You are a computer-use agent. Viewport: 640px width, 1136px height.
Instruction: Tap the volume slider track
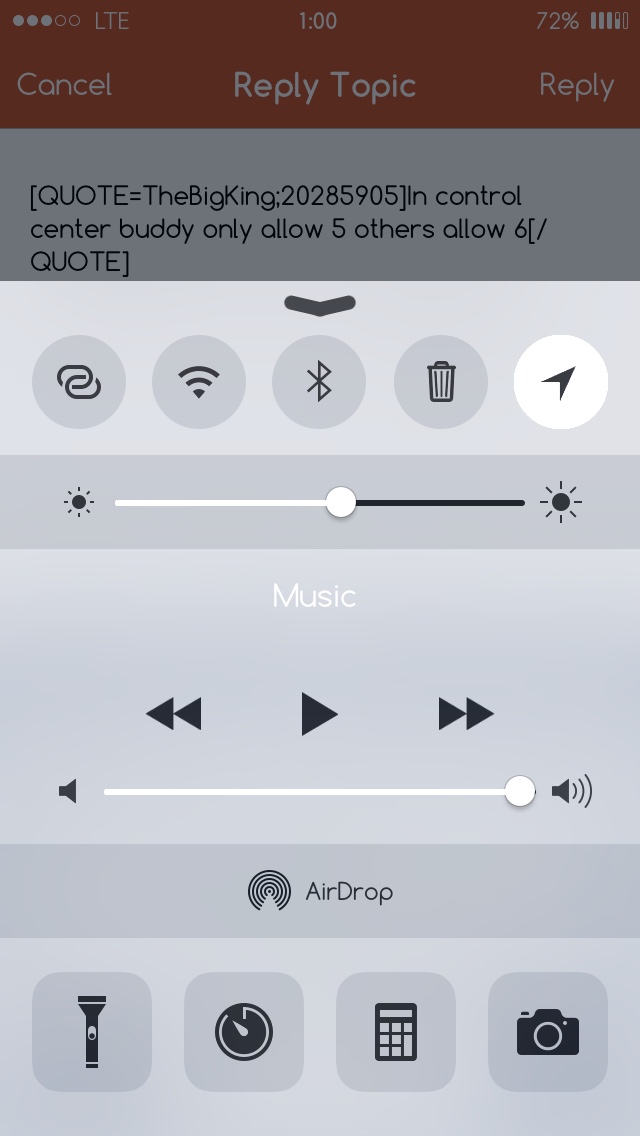(x=320, y=791)
